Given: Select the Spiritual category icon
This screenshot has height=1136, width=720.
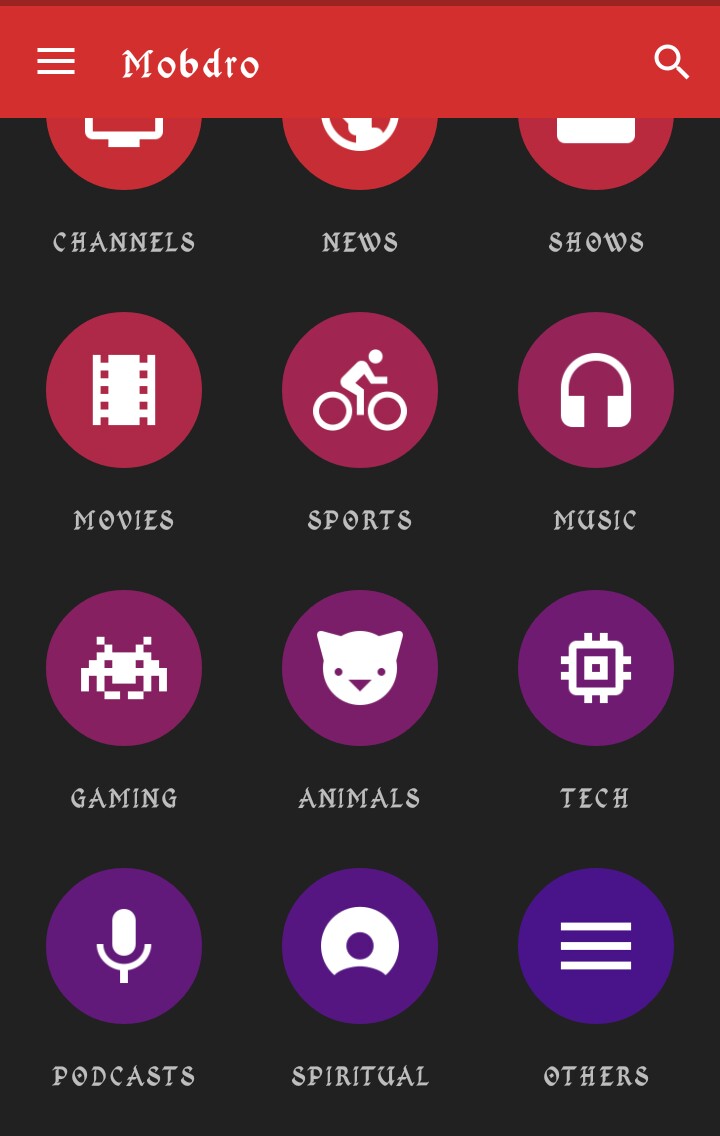Looking at the screenshot, I should (360, 946).
